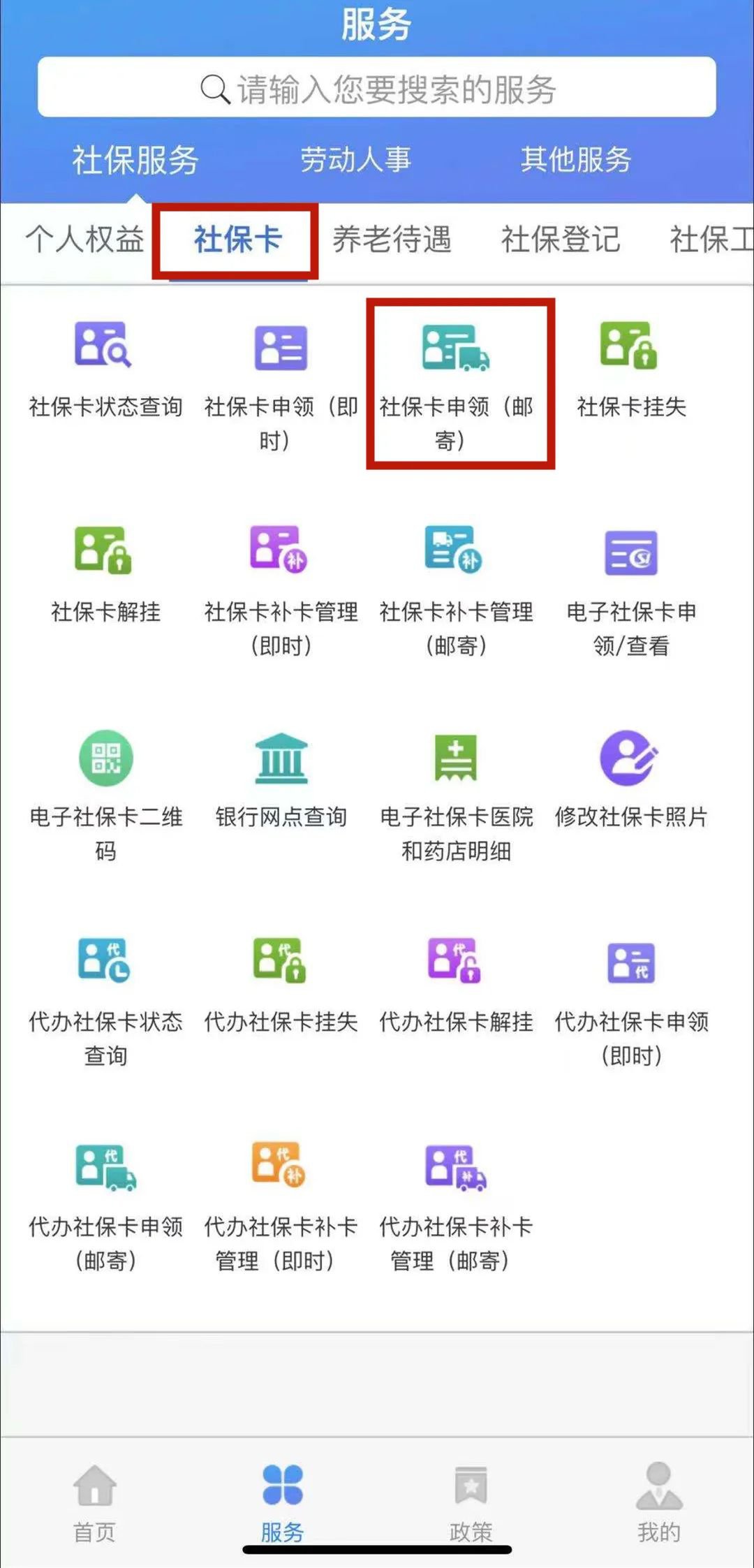
Task: Open 代办社保卡挂失
Action: (281, 986)
